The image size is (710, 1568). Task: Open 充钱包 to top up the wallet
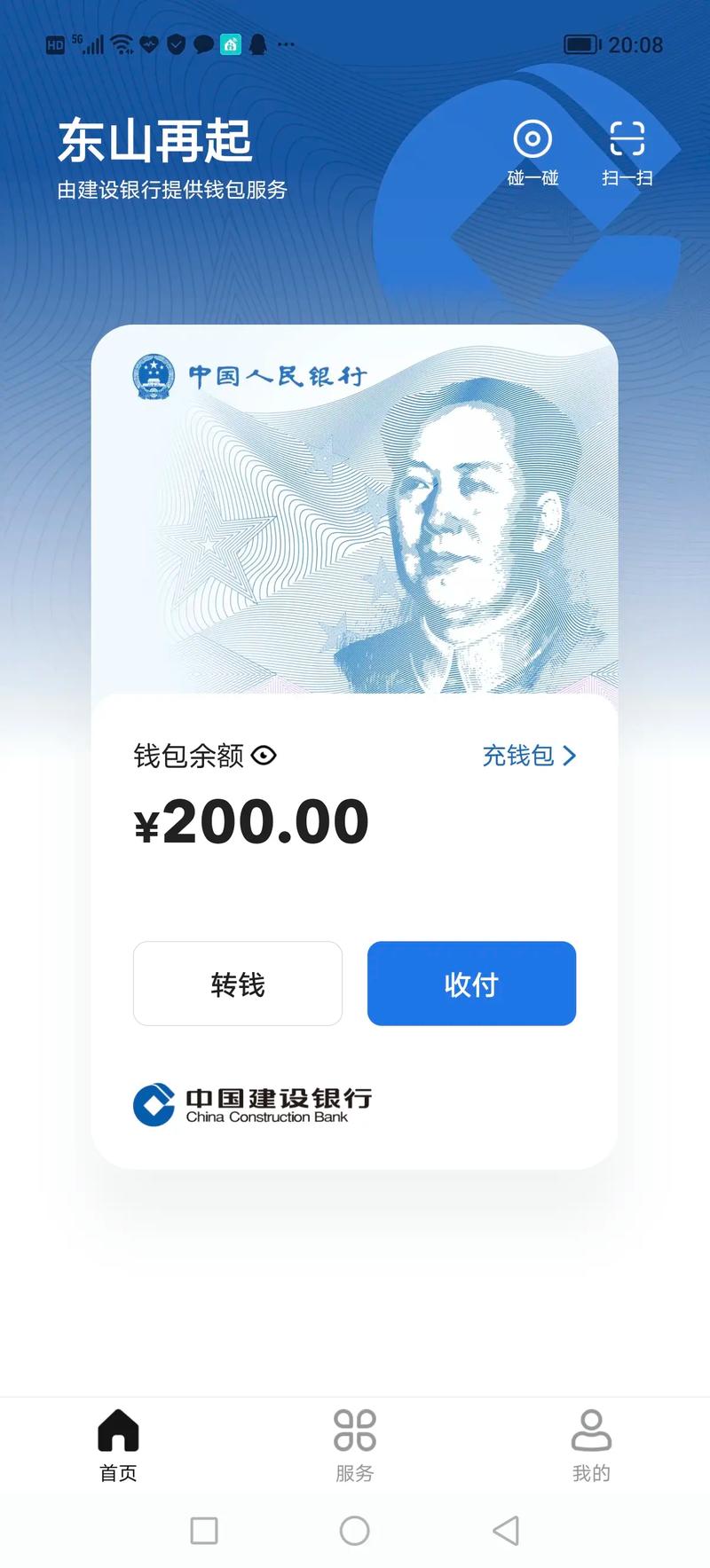pyautogui.click(x=529, y=756)
